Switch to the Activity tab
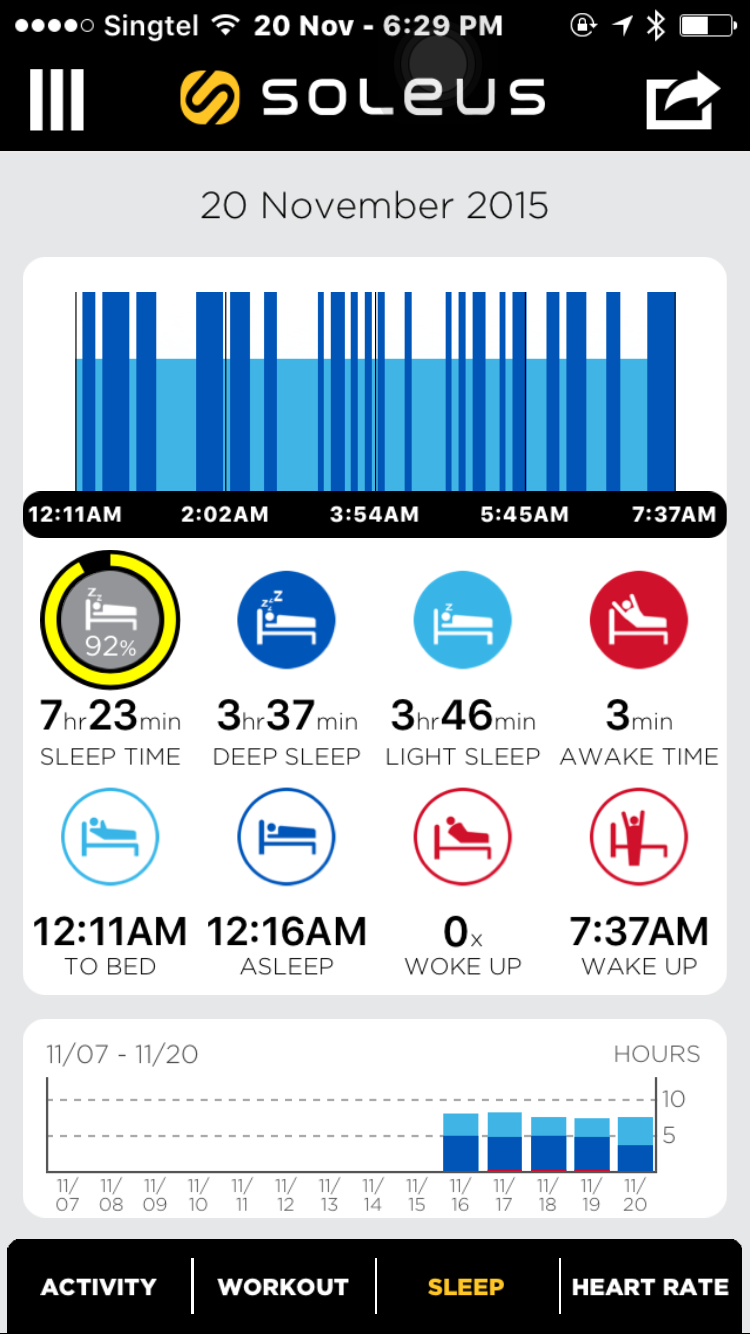 click(x=98, y=1287)
